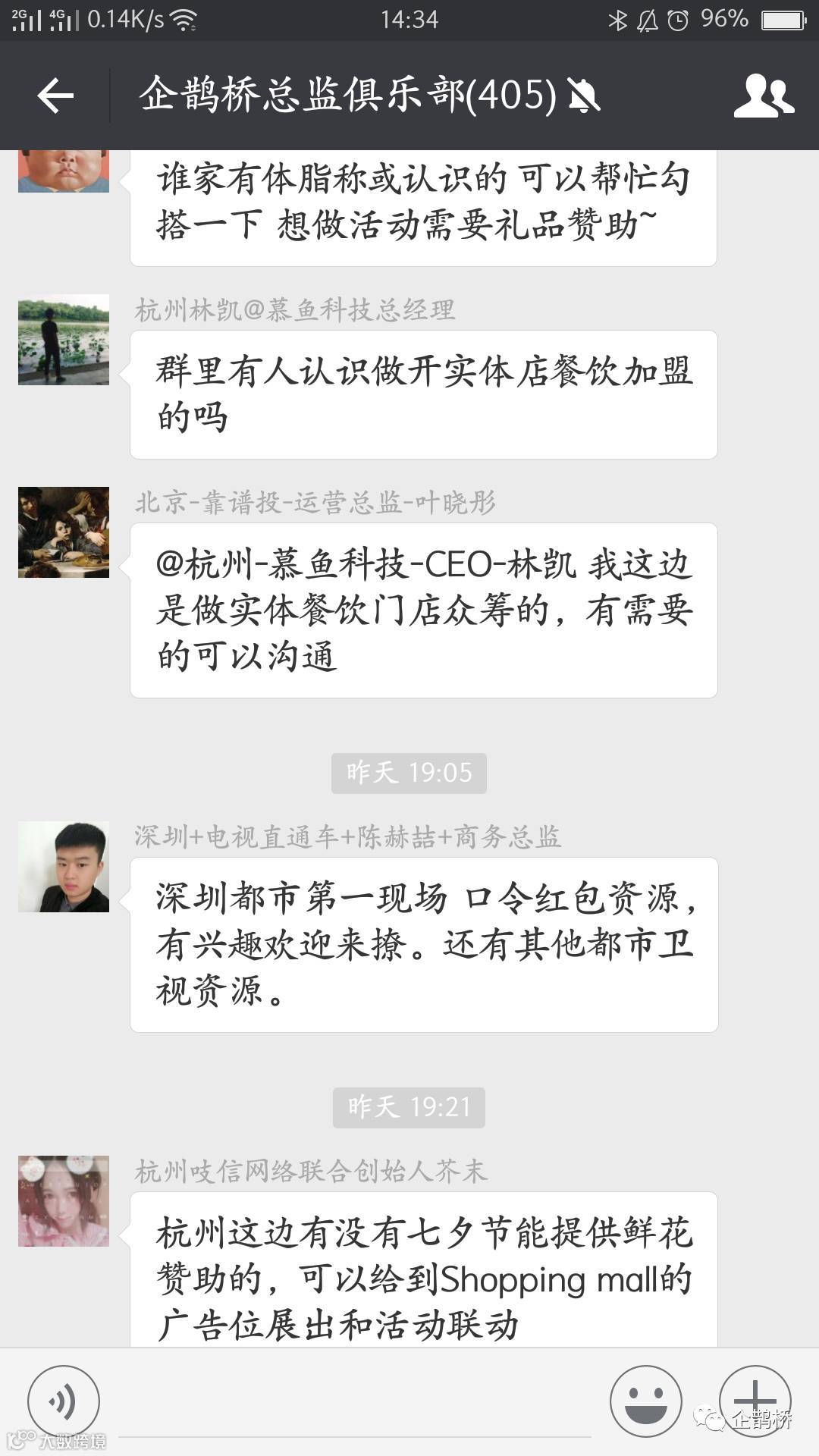The width and height of the screenshot is (819, 1456).
Task: Open the emoji picker icon
Action: point(645,1401)
